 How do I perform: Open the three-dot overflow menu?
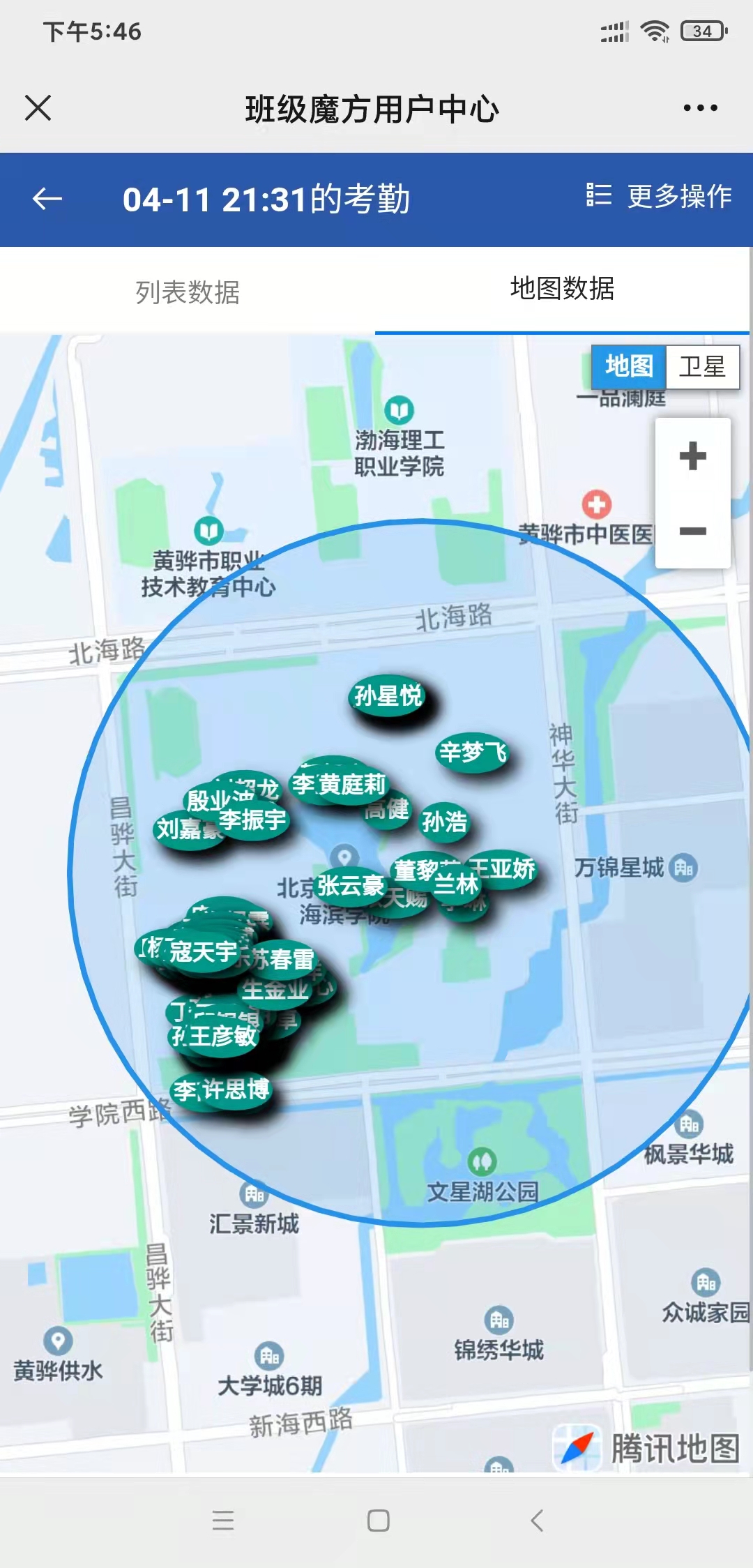coord(700,108)
